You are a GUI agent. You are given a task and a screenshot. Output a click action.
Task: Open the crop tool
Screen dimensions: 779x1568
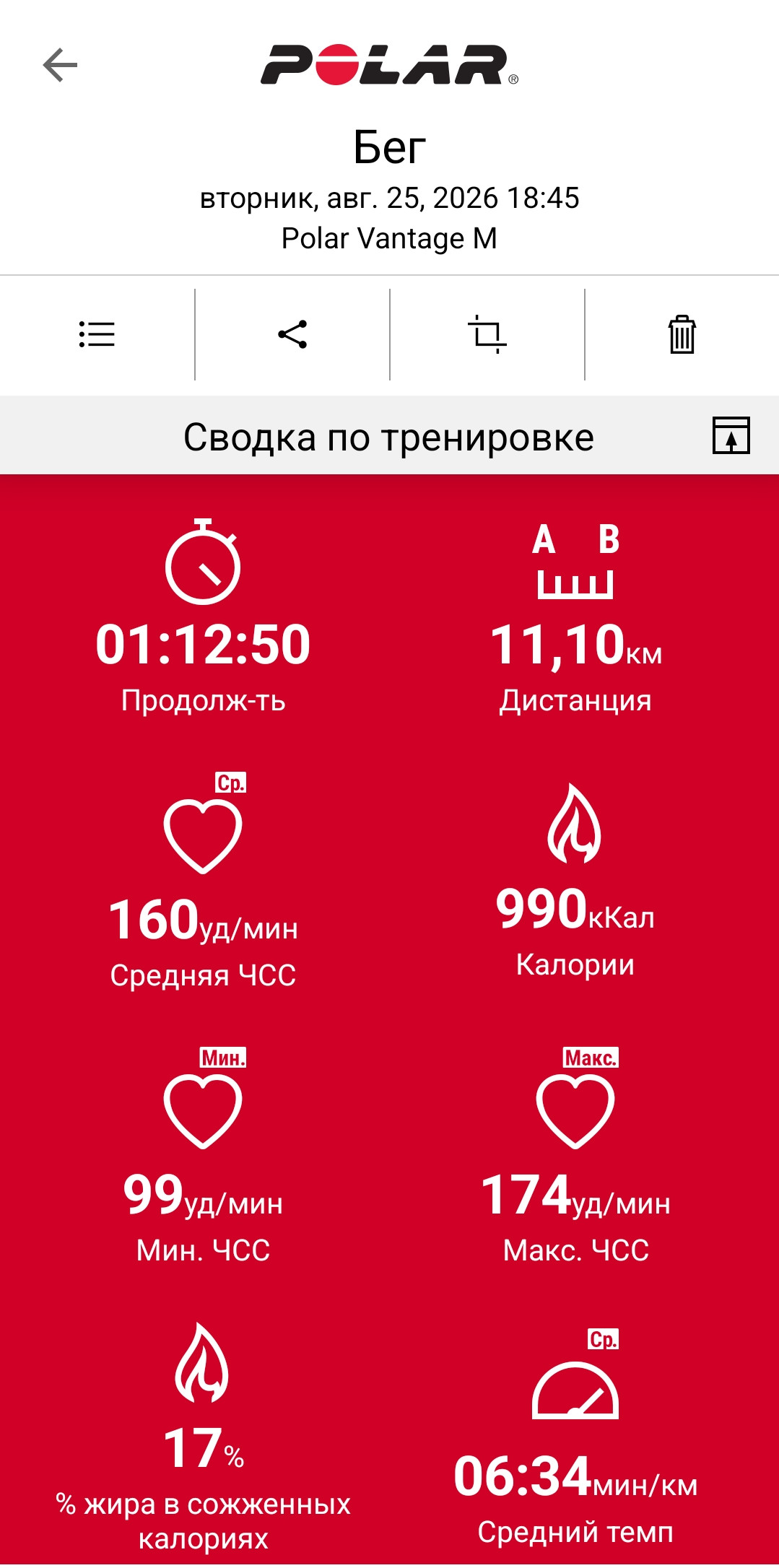[487, 334]
